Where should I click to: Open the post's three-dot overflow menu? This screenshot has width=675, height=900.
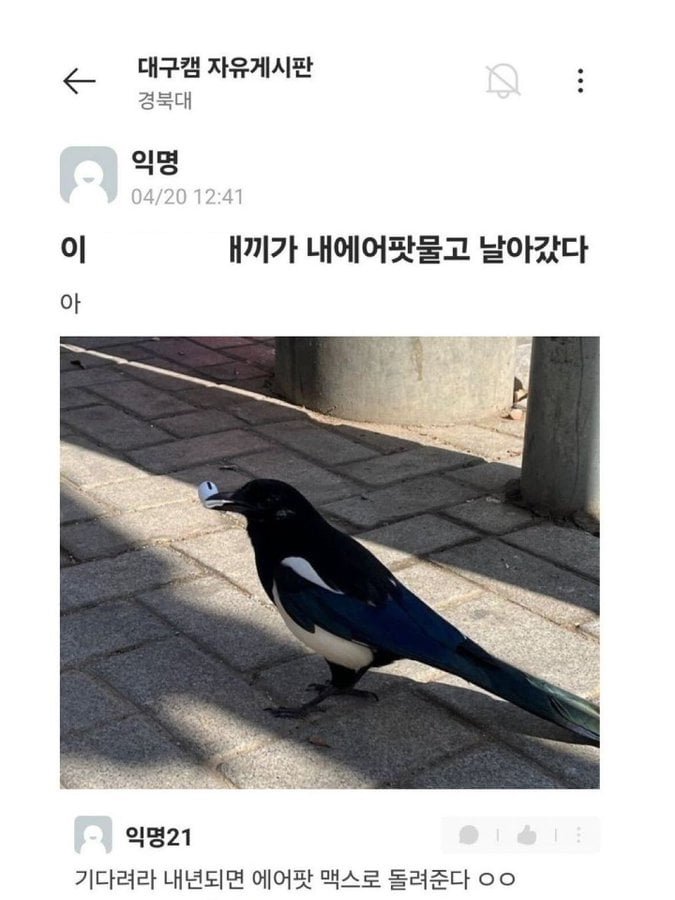[580, 81]
